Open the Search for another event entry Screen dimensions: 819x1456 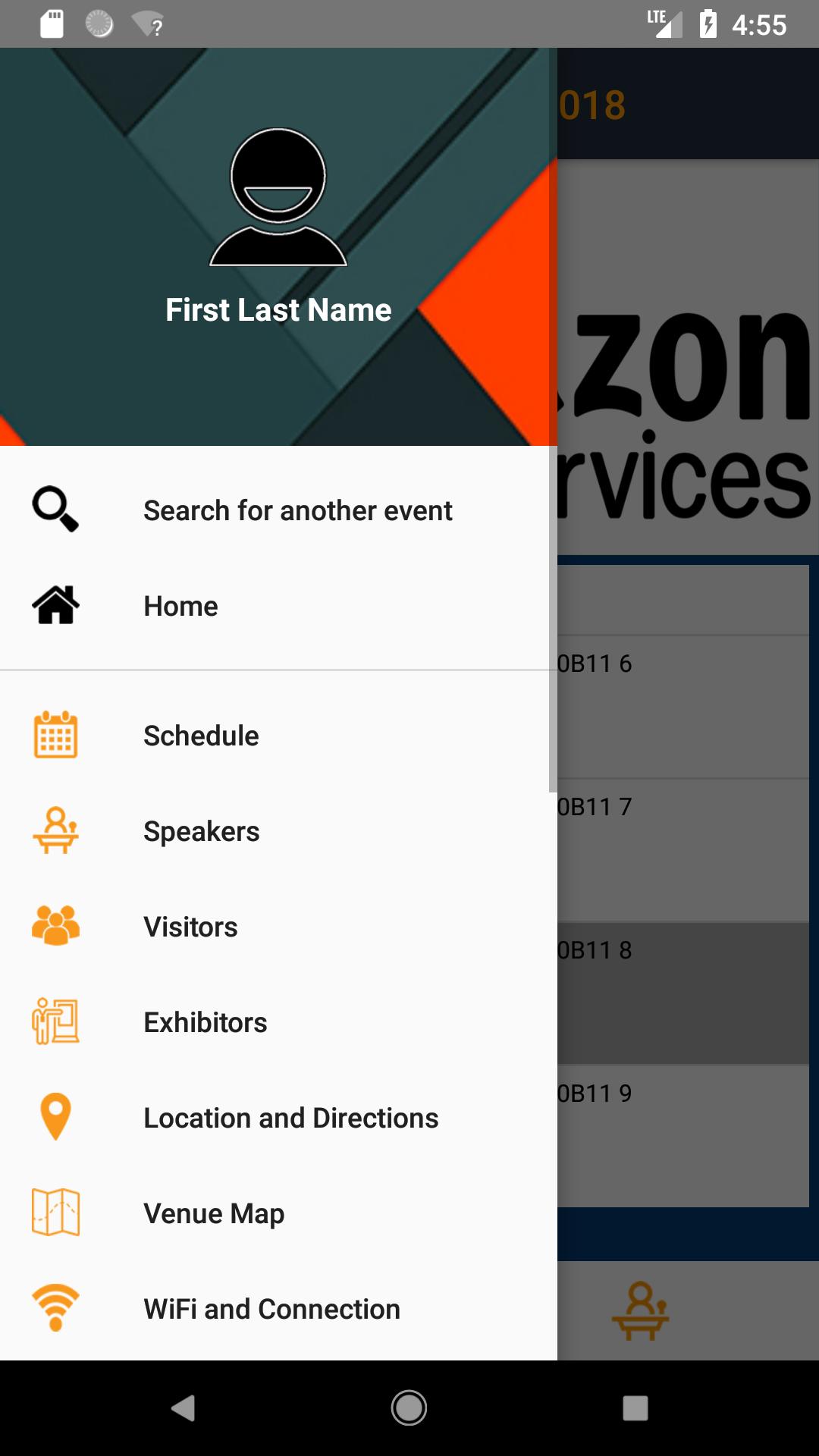tap(297, 509)
